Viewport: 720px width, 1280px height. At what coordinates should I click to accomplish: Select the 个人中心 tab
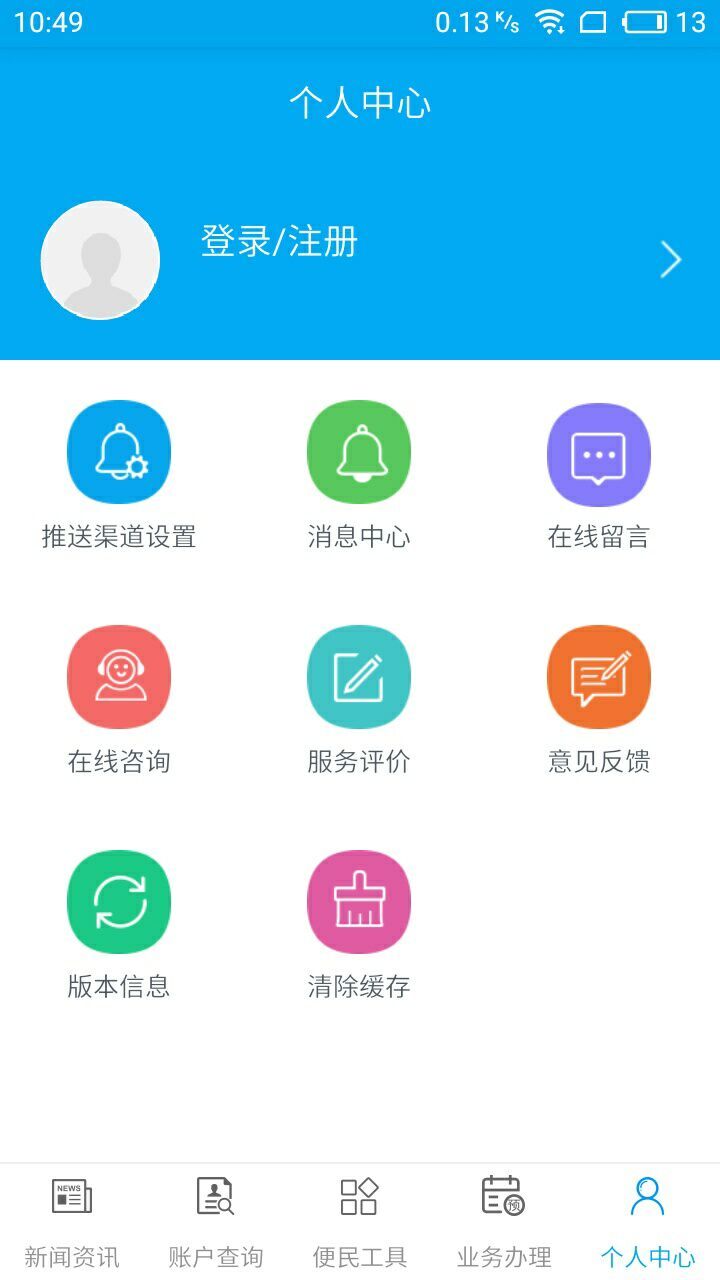(648, 1220)
